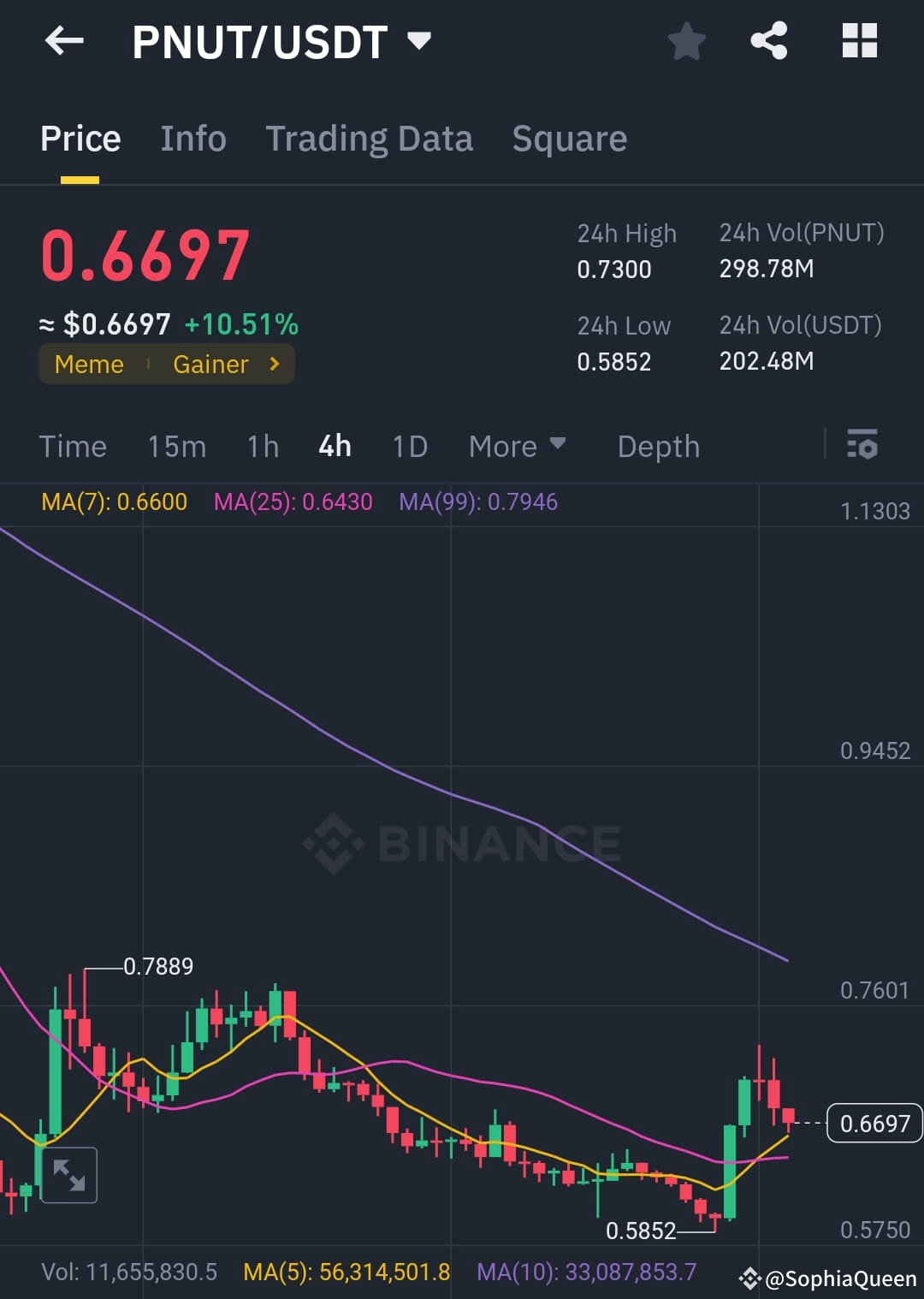Open chart indicator settings icon beside Depth

click(863, 445)
